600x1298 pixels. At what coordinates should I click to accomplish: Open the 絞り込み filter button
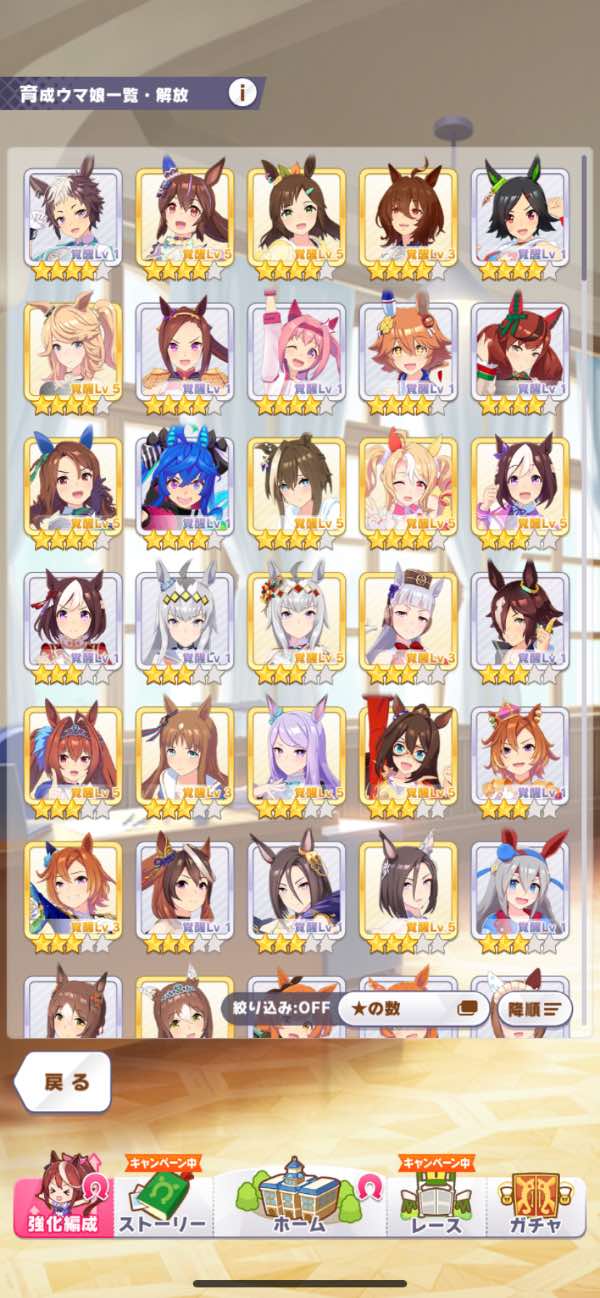279,1007
